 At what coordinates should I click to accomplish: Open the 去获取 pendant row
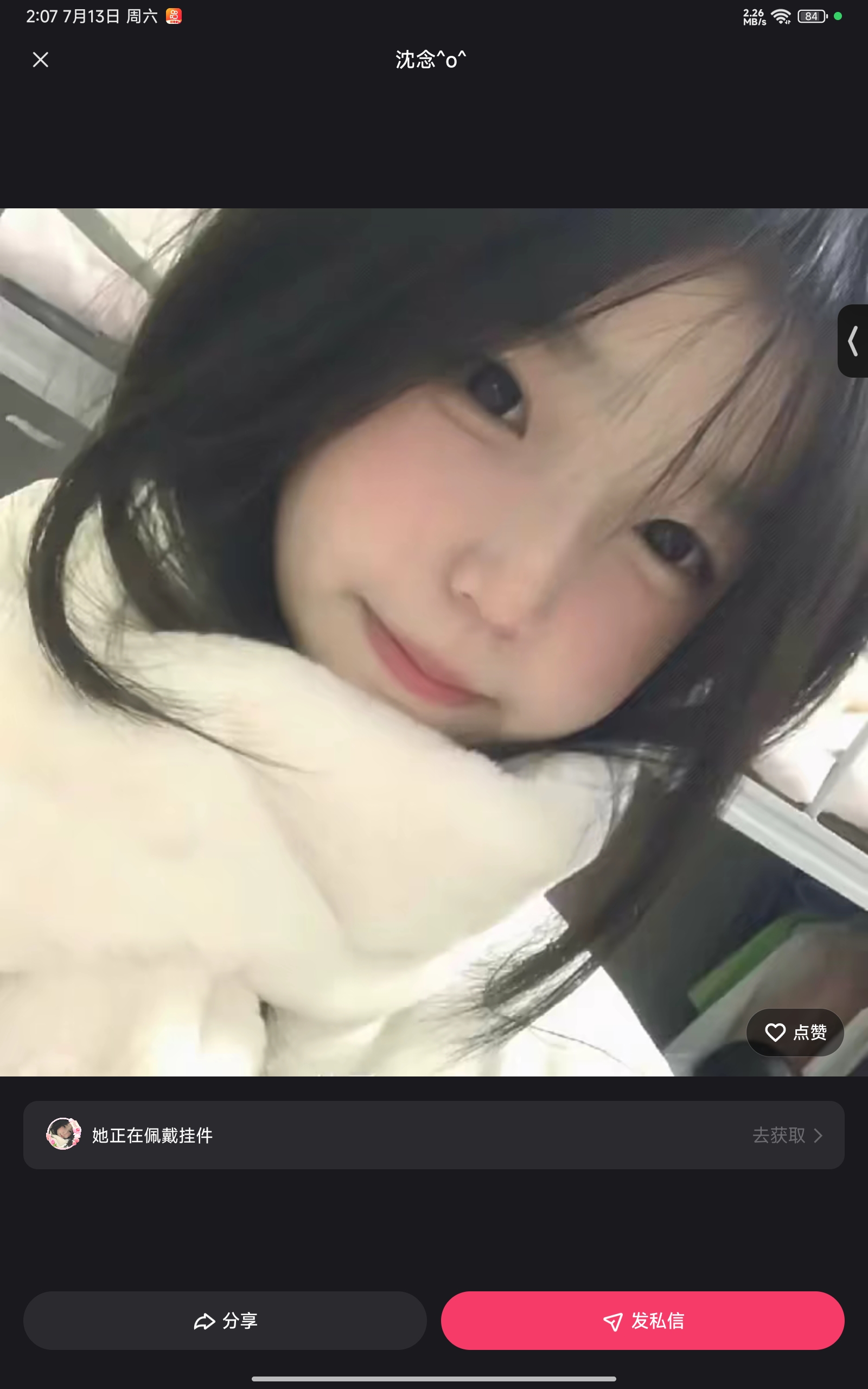pyautogui.click(x=787, y=1135)
